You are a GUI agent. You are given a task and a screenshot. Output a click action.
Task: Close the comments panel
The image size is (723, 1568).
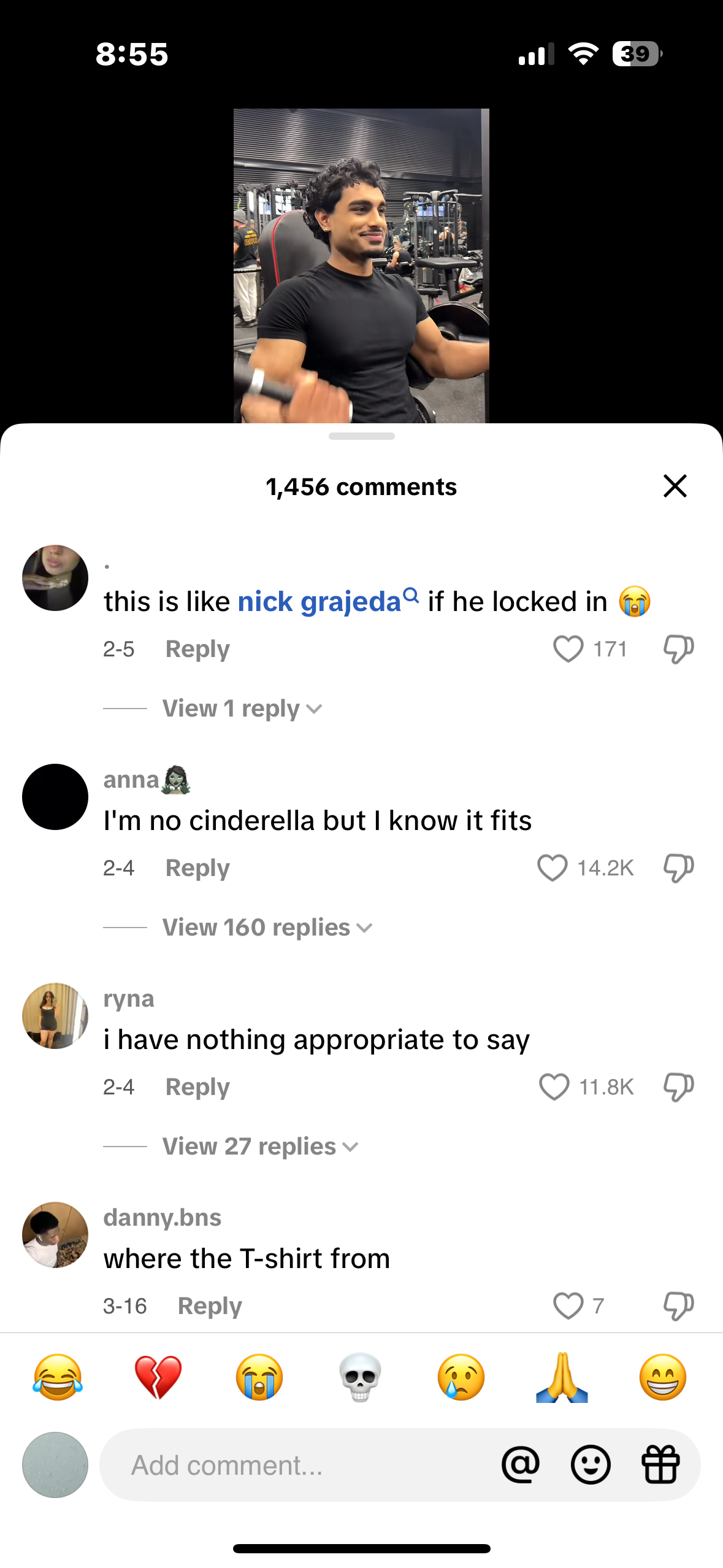tap(675, 486)
